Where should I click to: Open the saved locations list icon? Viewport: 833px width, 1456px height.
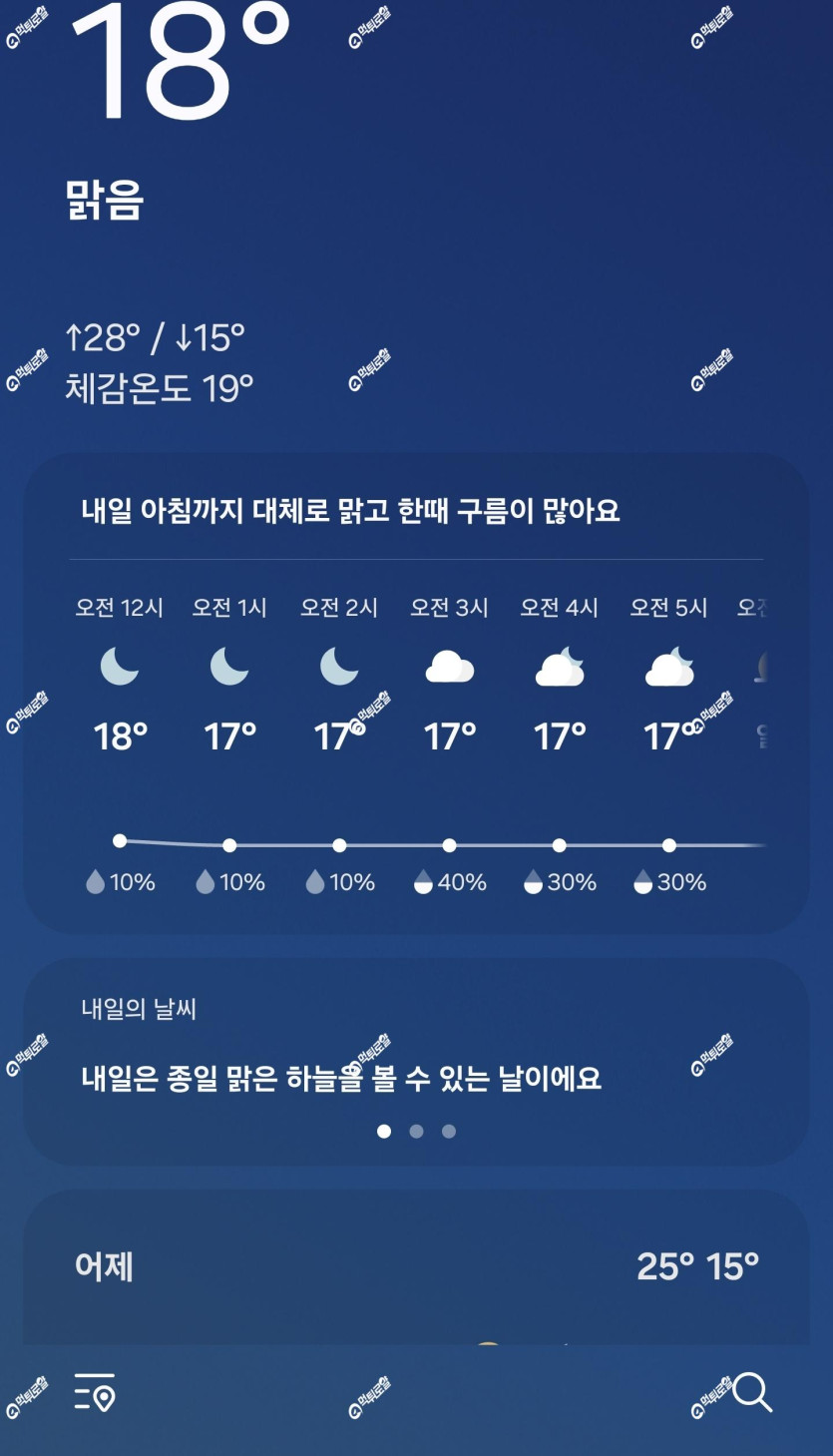click(x=95, y=1392)
